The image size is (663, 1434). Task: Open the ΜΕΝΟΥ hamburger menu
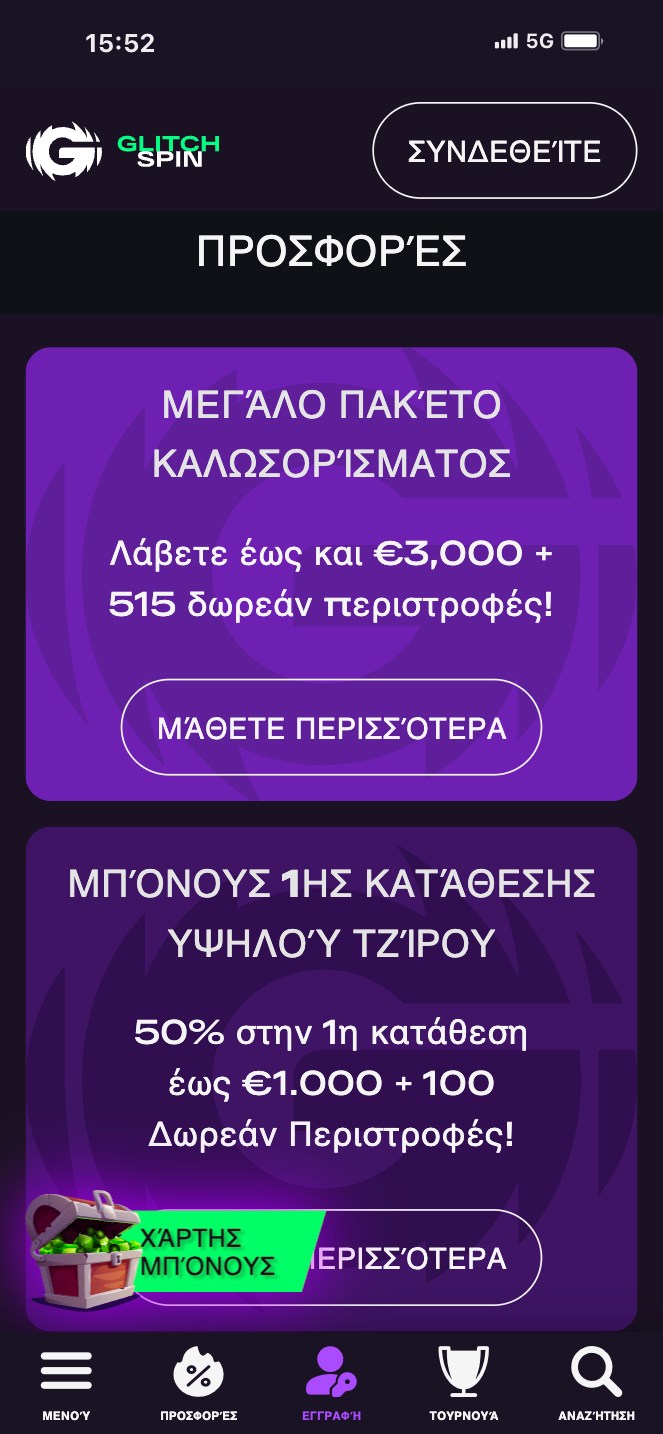click(66, 1383)
